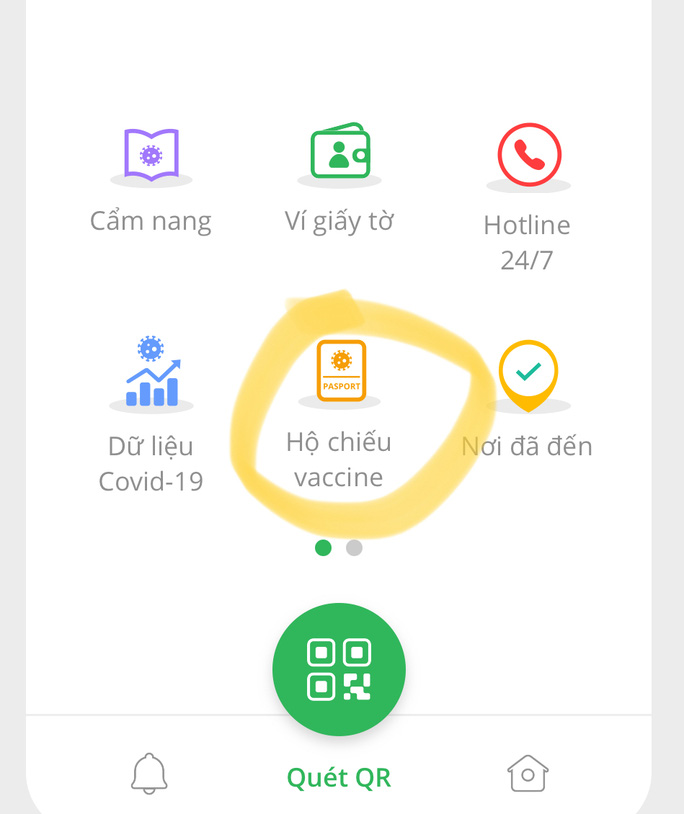The image size is (684, 814).
Task: Select the second page indicator dot
Action: [354, 548]
